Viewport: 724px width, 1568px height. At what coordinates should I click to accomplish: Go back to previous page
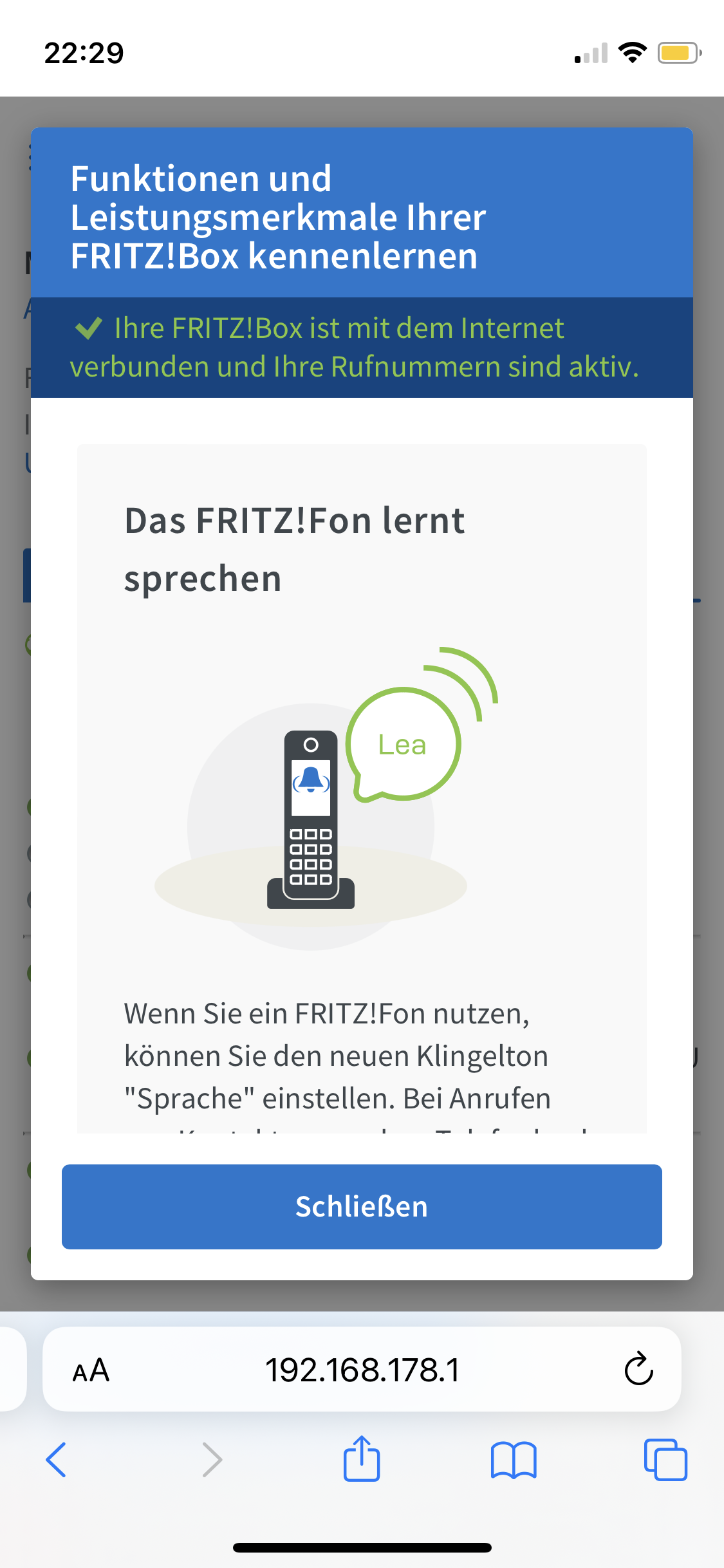point(57,1459)
